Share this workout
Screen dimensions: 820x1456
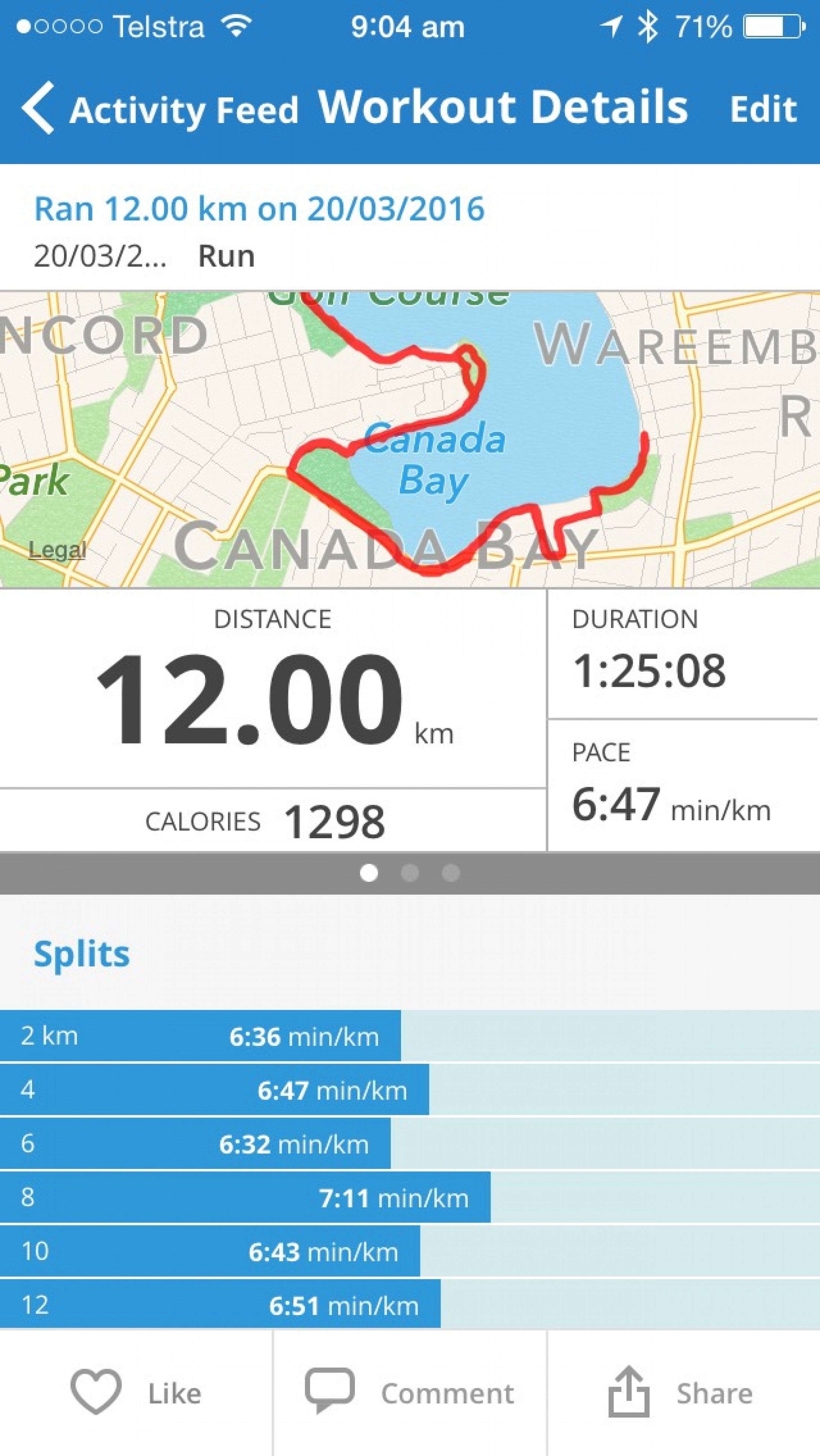(x=681, y=1393)
